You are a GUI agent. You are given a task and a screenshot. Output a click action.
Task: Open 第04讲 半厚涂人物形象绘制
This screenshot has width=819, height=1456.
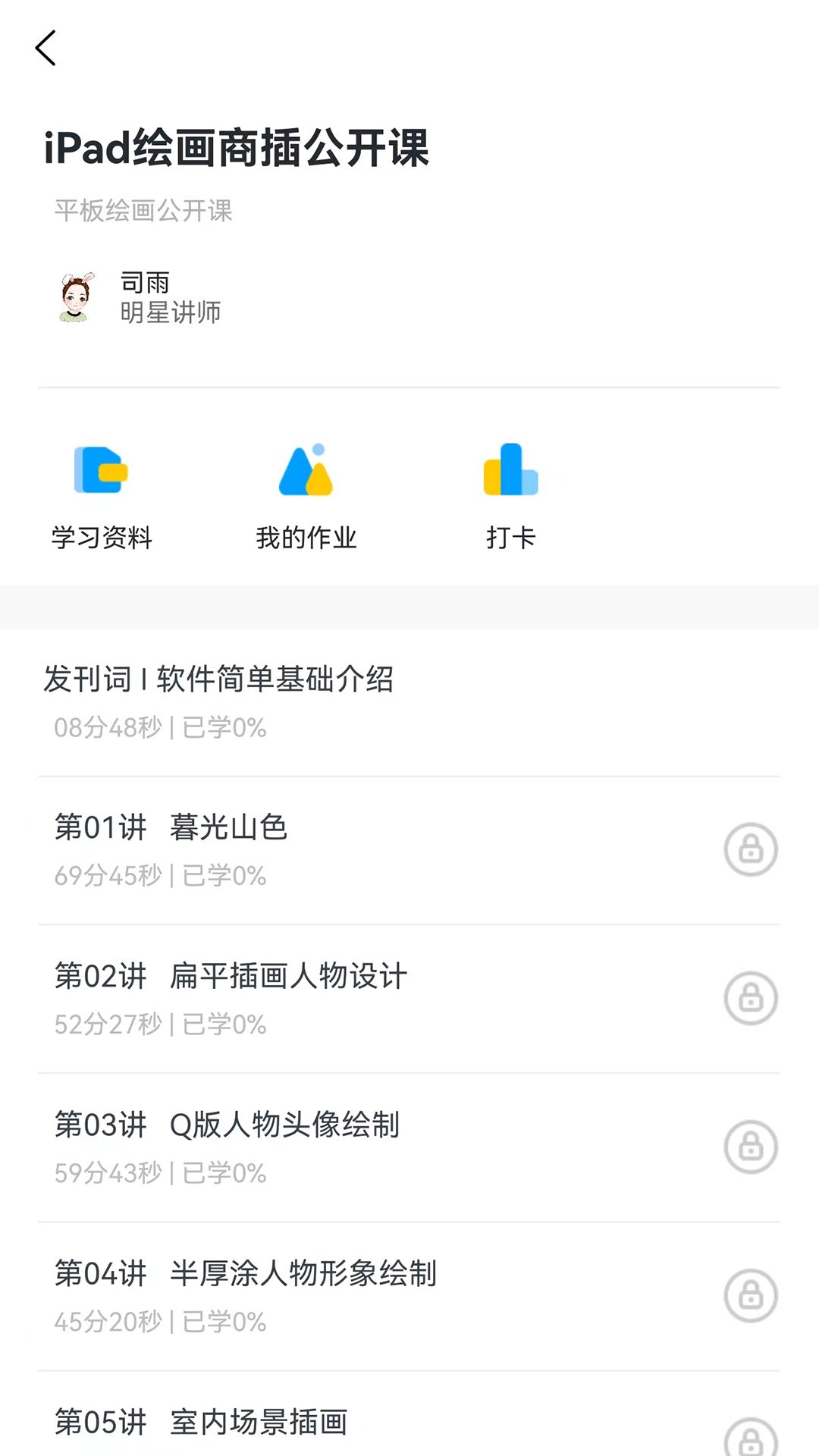pyautogui.click(x=245, y=1275)
